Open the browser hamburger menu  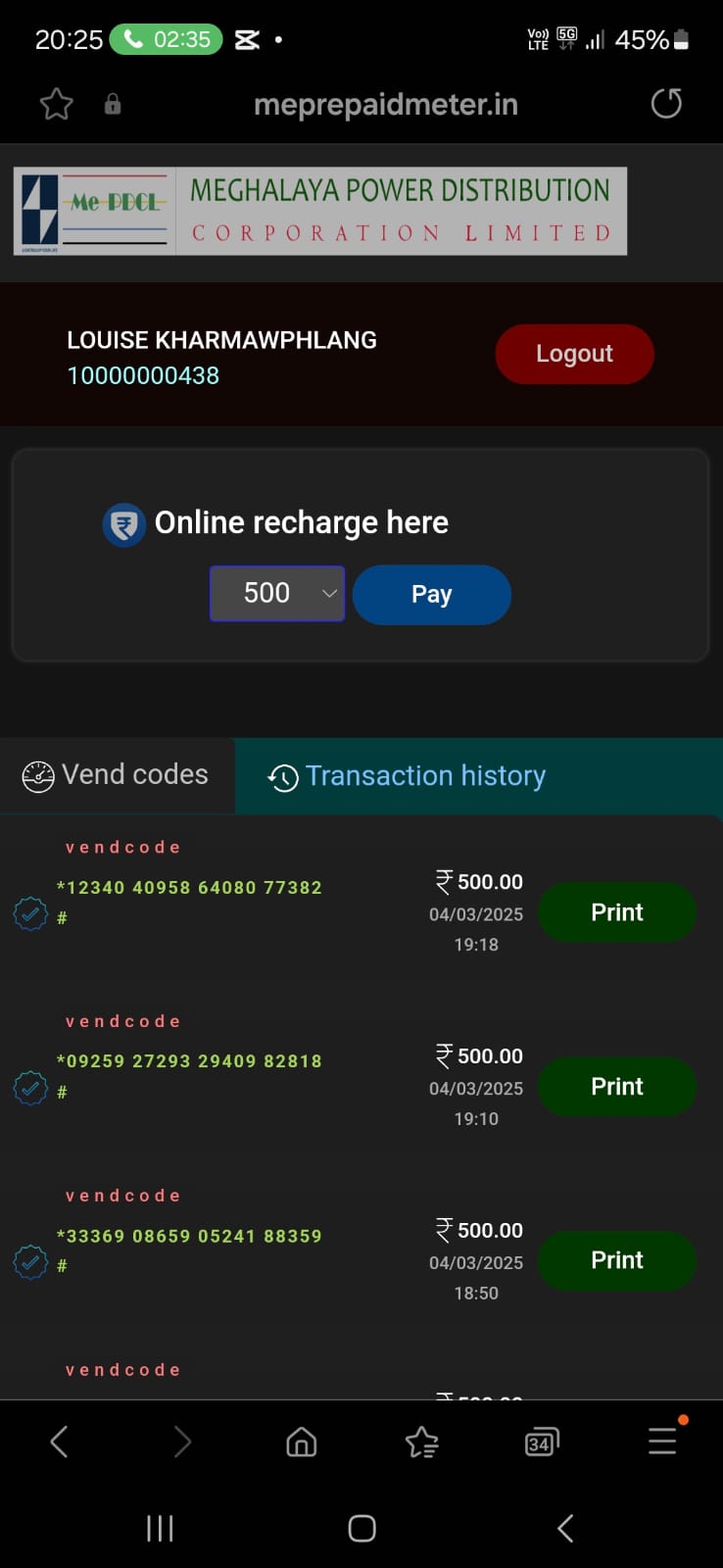[663, 1440]
